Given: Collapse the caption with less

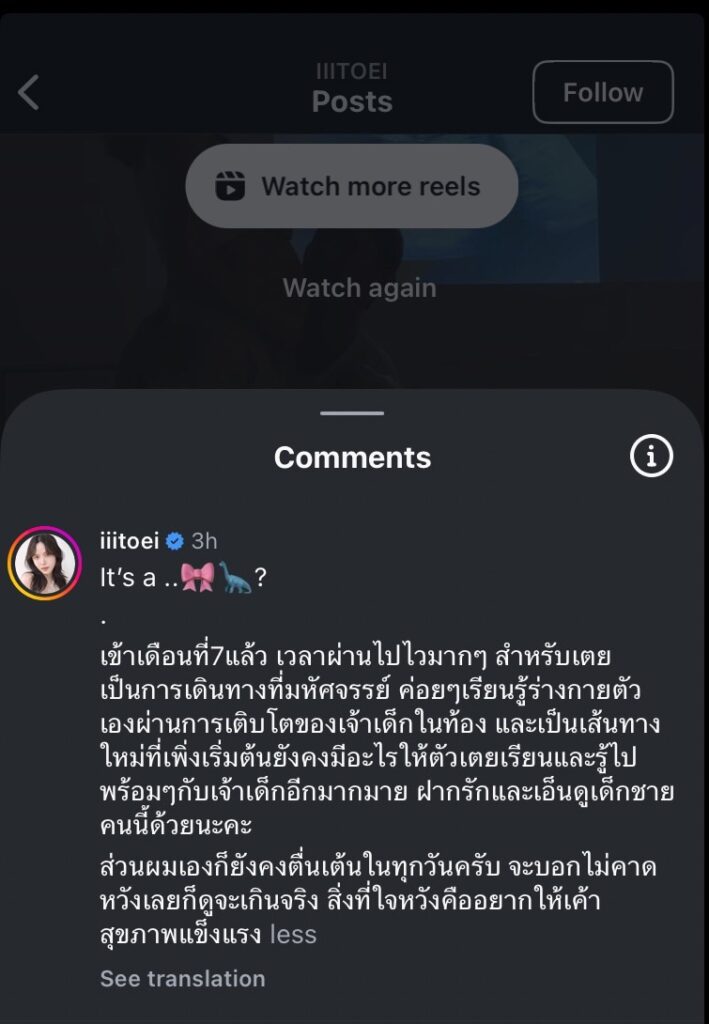Looking at the screenshot, I should [x=293, y=935].
